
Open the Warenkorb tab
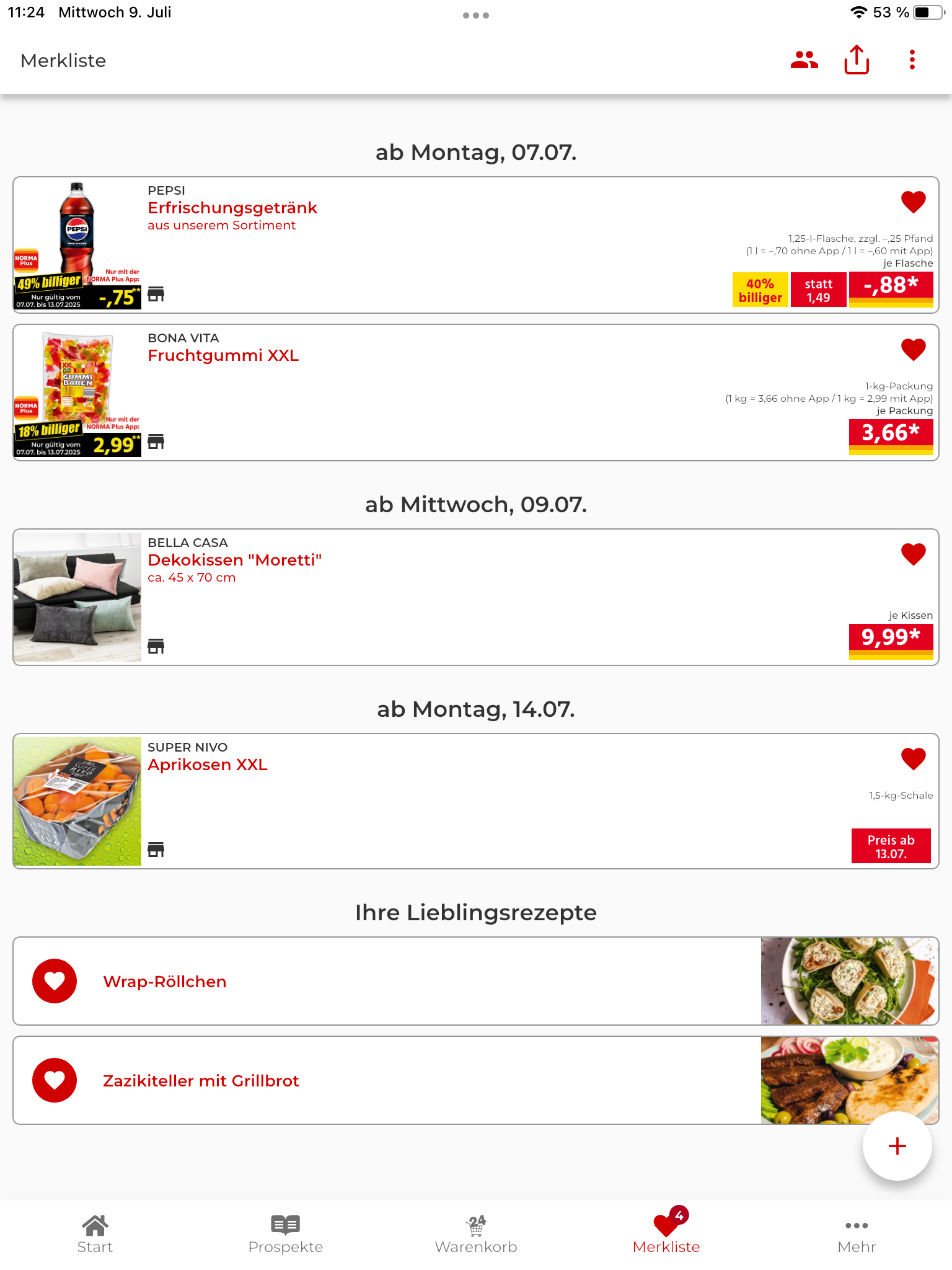point(476,1234)
